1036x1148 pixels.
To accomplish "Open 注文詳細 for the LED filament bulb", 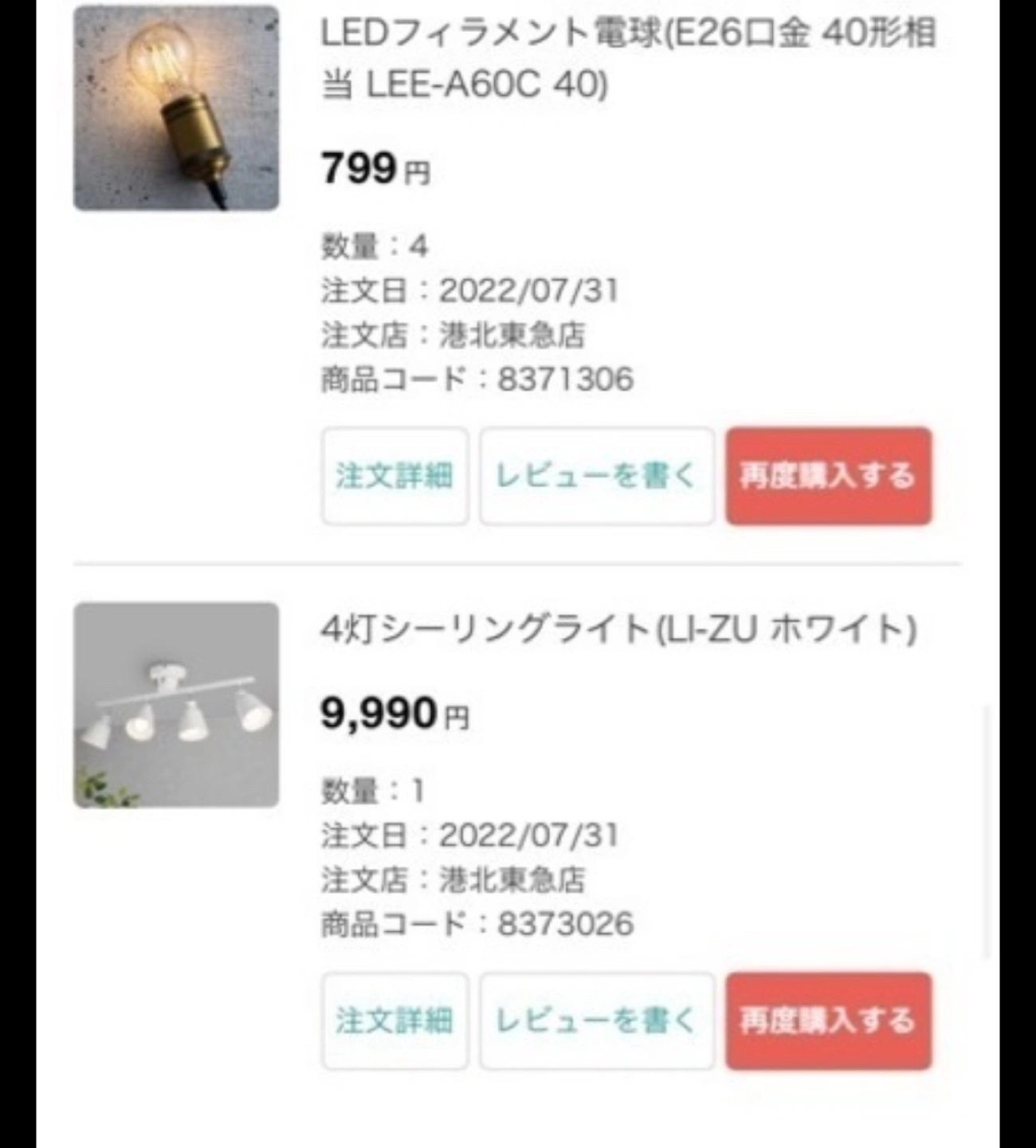I will (x=394, y=476).
